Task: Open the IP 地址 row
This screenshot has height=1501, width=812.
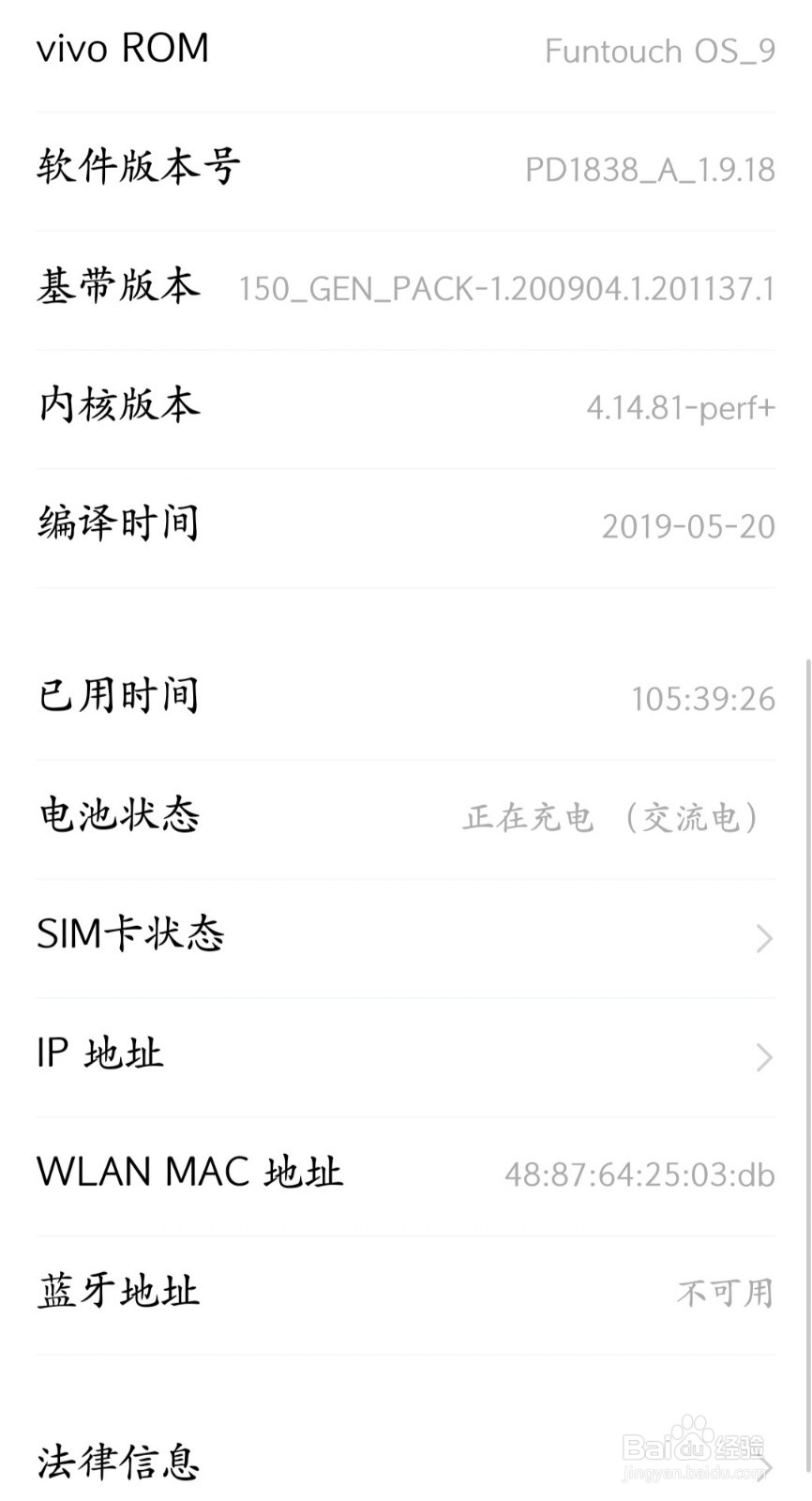Action: coord(405,1055)
